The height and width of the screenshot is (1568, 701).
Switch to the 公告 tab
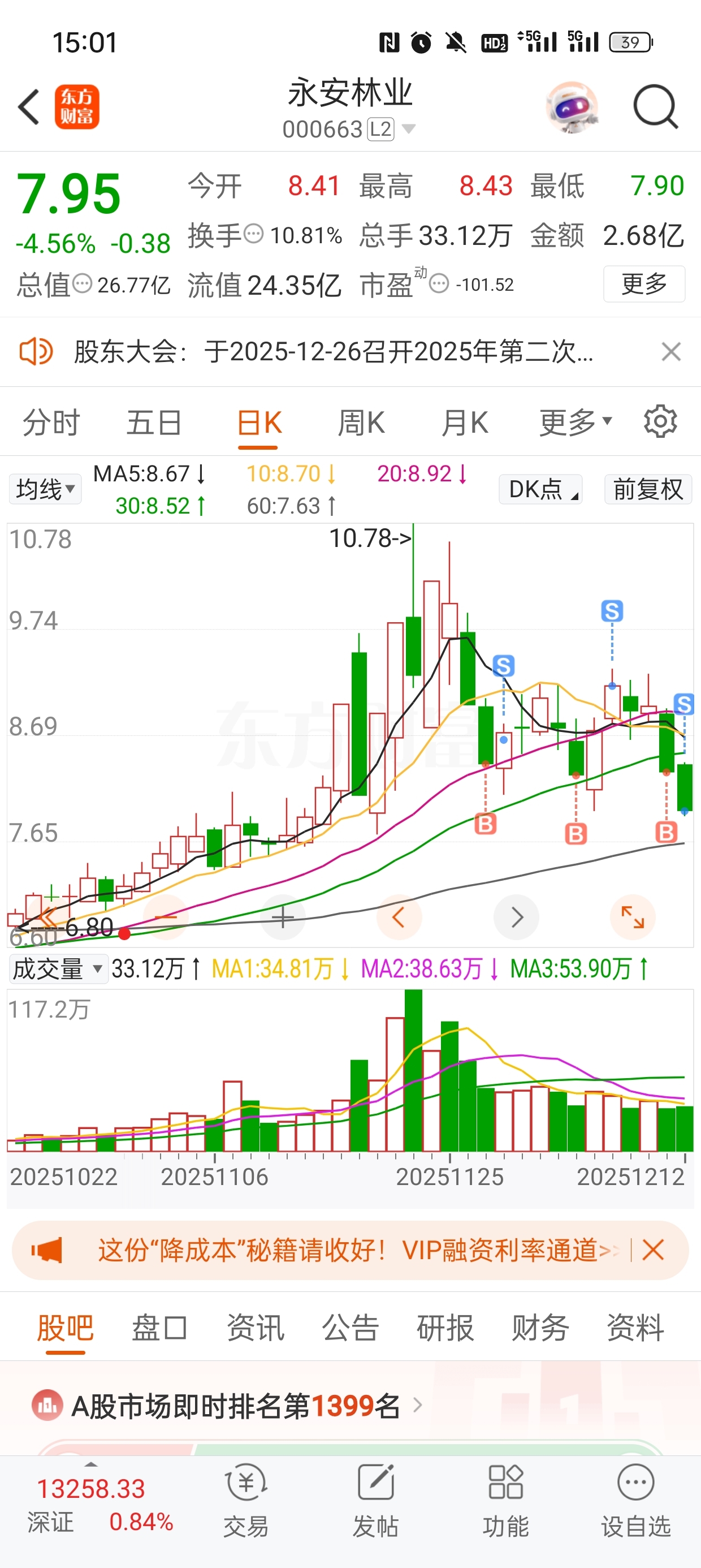pyautogui.click(x=350, y=1328)
